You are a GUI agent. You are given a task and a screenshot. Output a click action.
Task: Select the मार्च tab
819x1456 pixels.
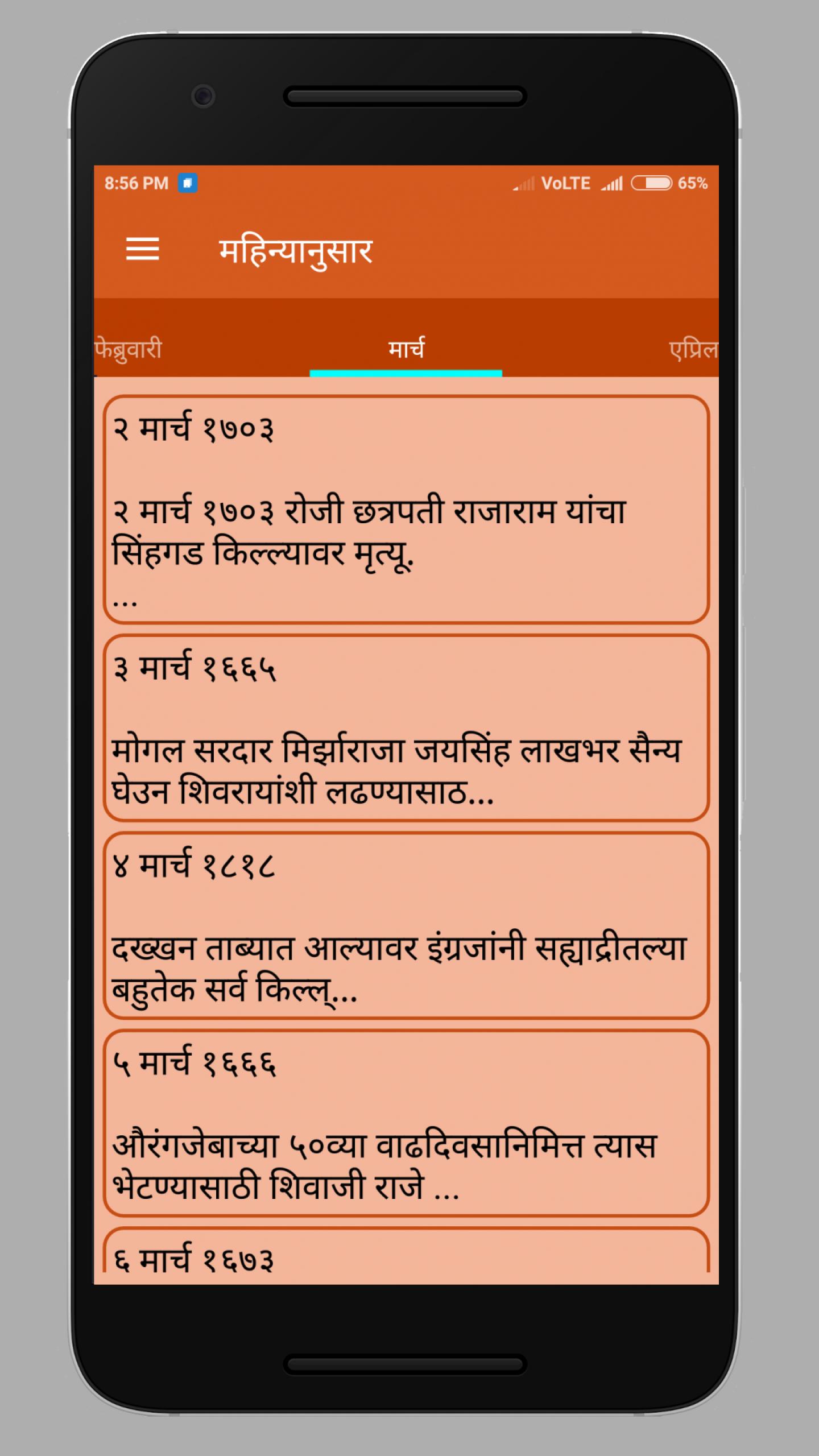click(406, 348)
